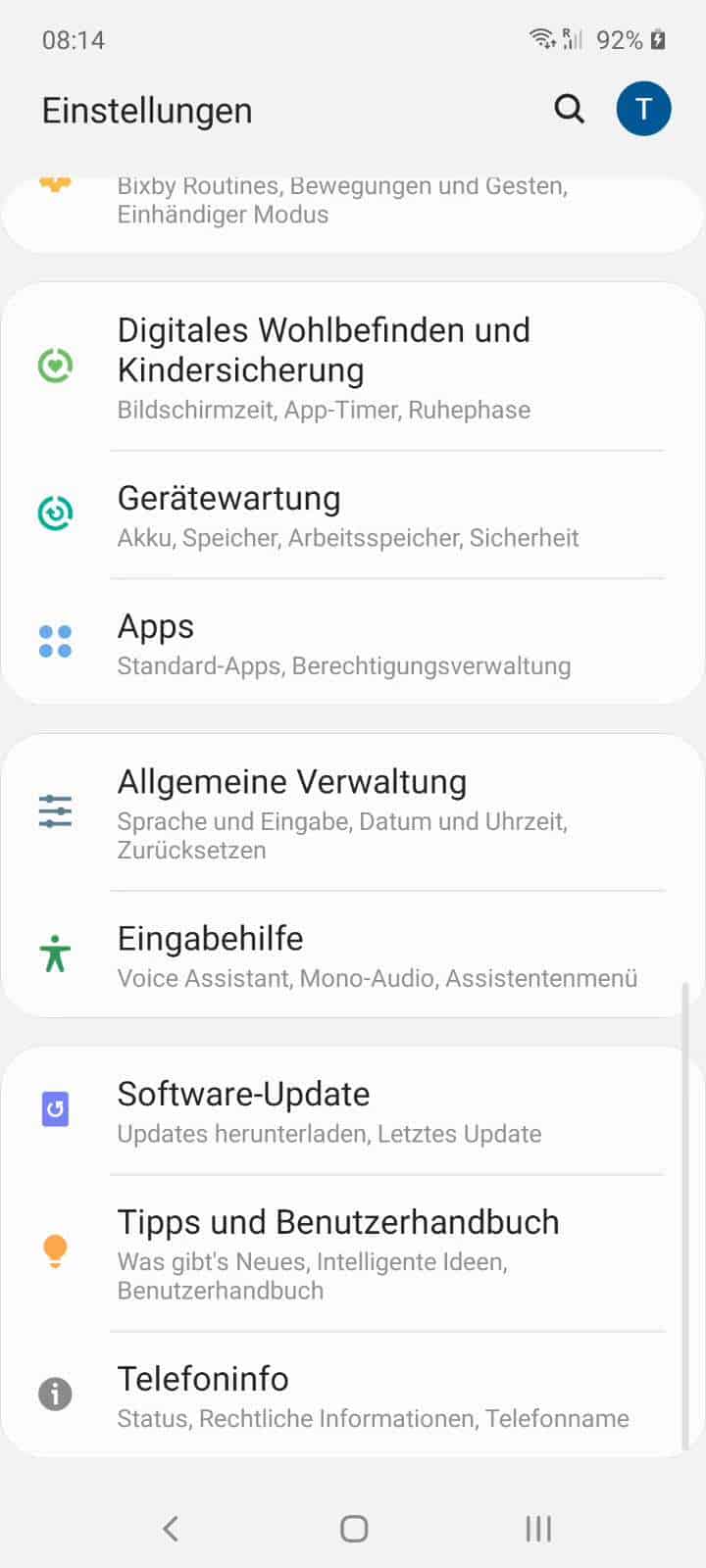Select the Gerätewartung maintenance icon

click(56, 512)
